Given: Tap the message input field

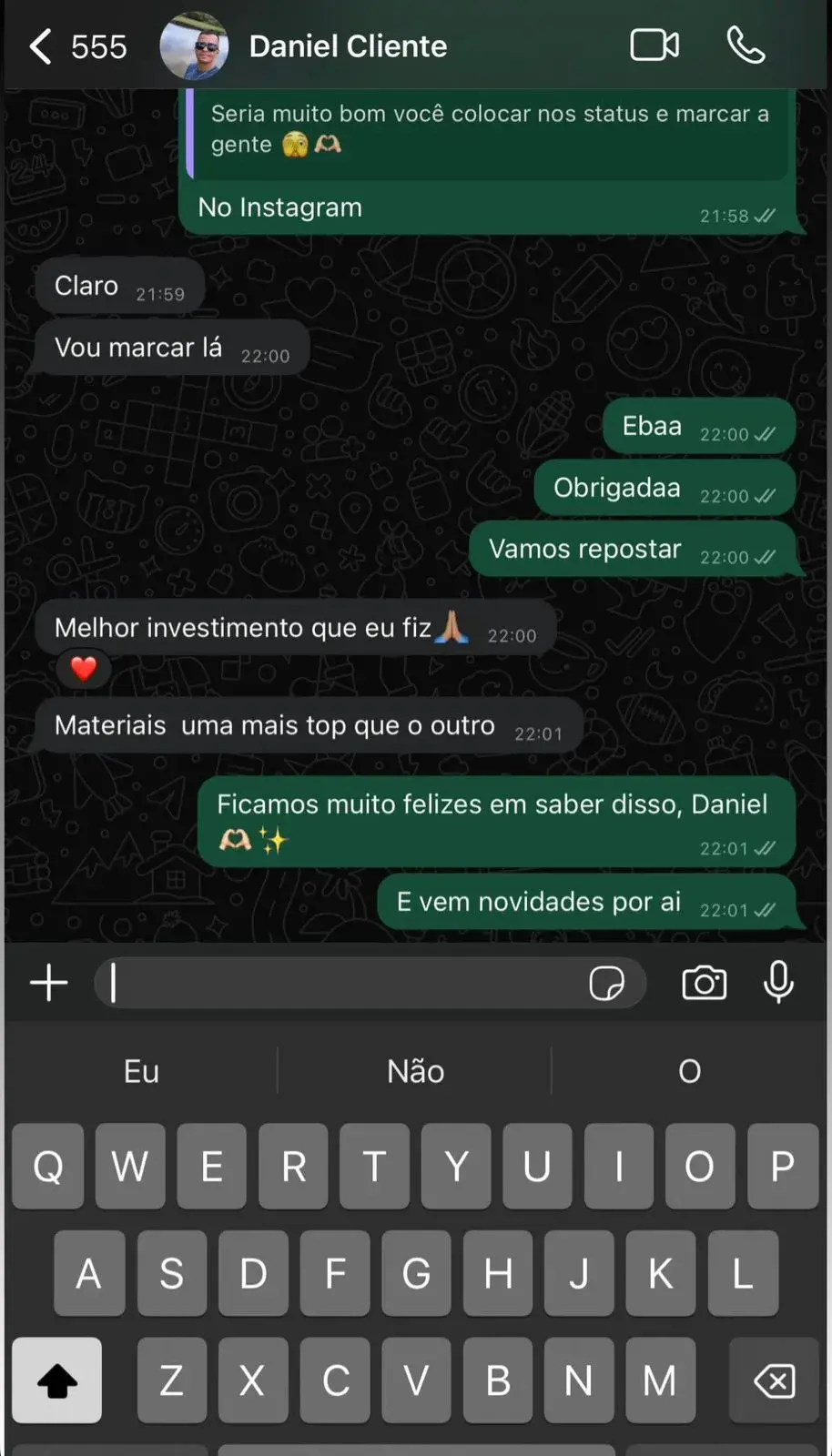Looking at the screenshot, I should click(346, 983).
